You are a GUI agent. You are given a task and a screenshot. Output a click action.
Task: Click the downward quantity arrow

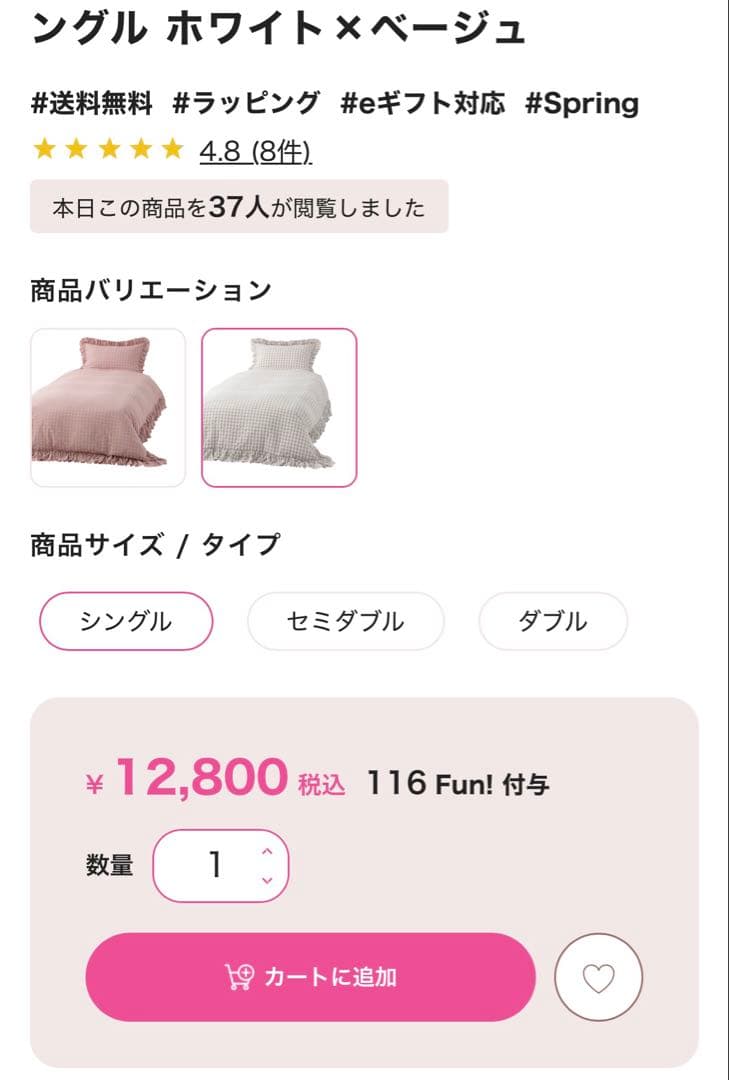(266, 881)
